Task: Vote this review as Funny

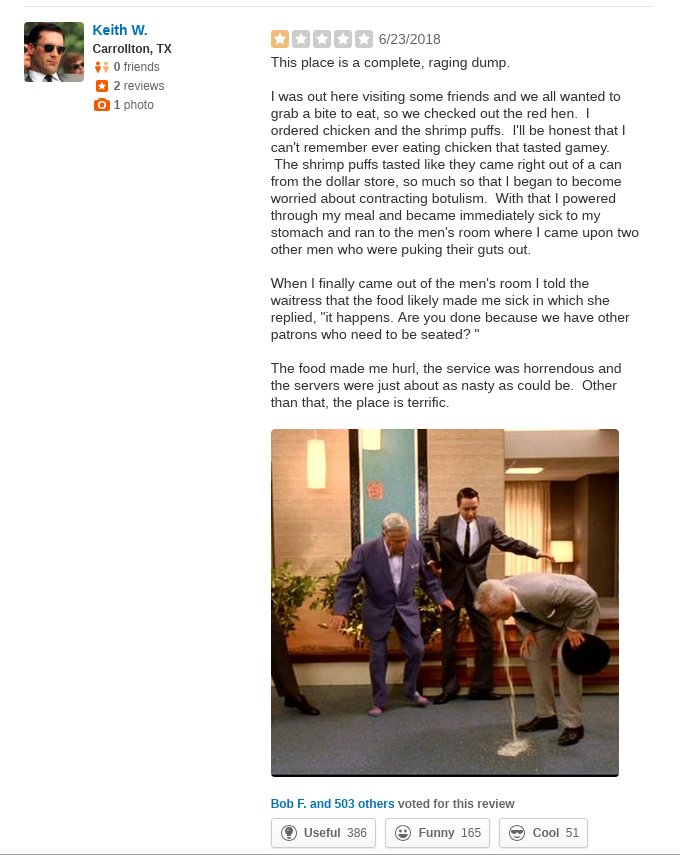Action: [x=437, y=833]
